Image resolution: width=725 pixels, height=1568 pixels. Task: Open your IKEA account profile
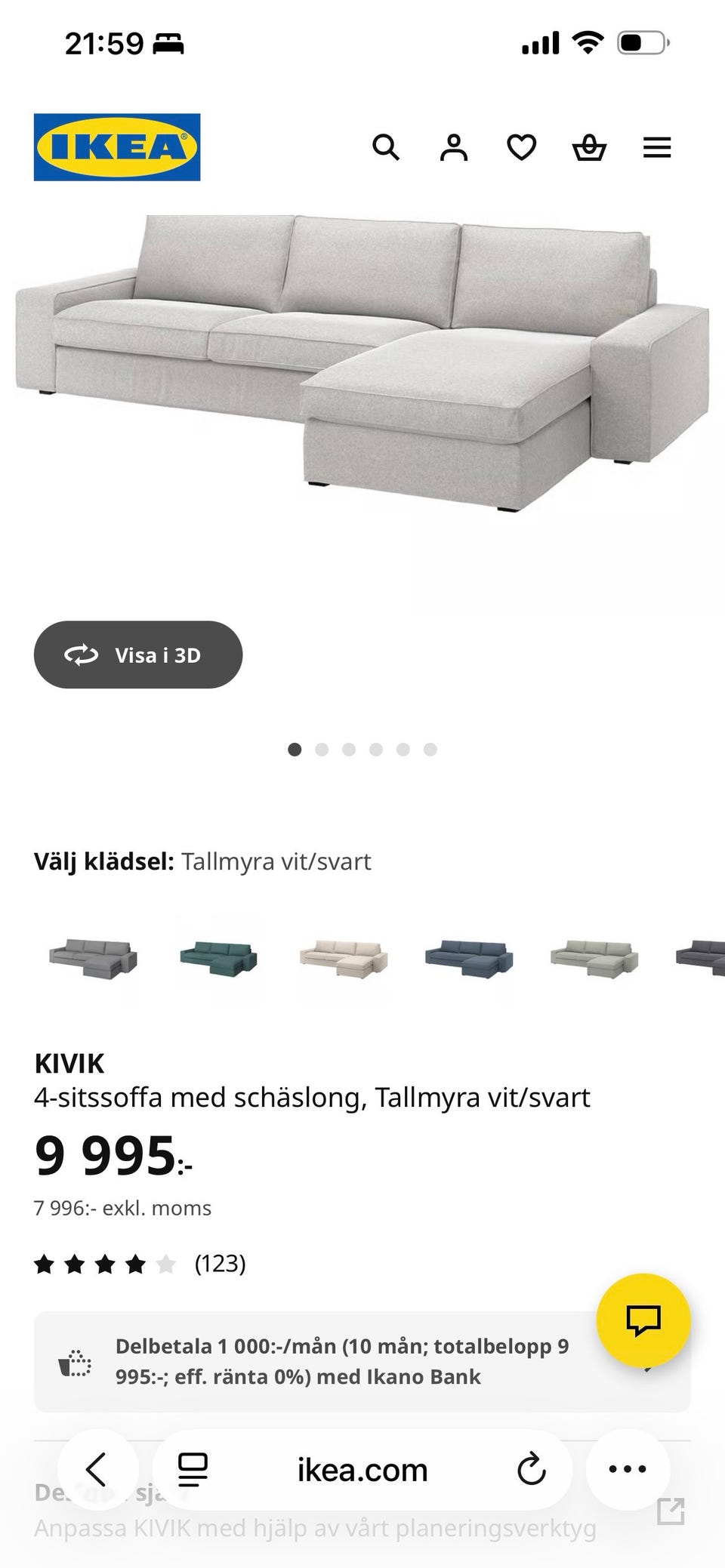pyautogui.click(x=454, y=147)
